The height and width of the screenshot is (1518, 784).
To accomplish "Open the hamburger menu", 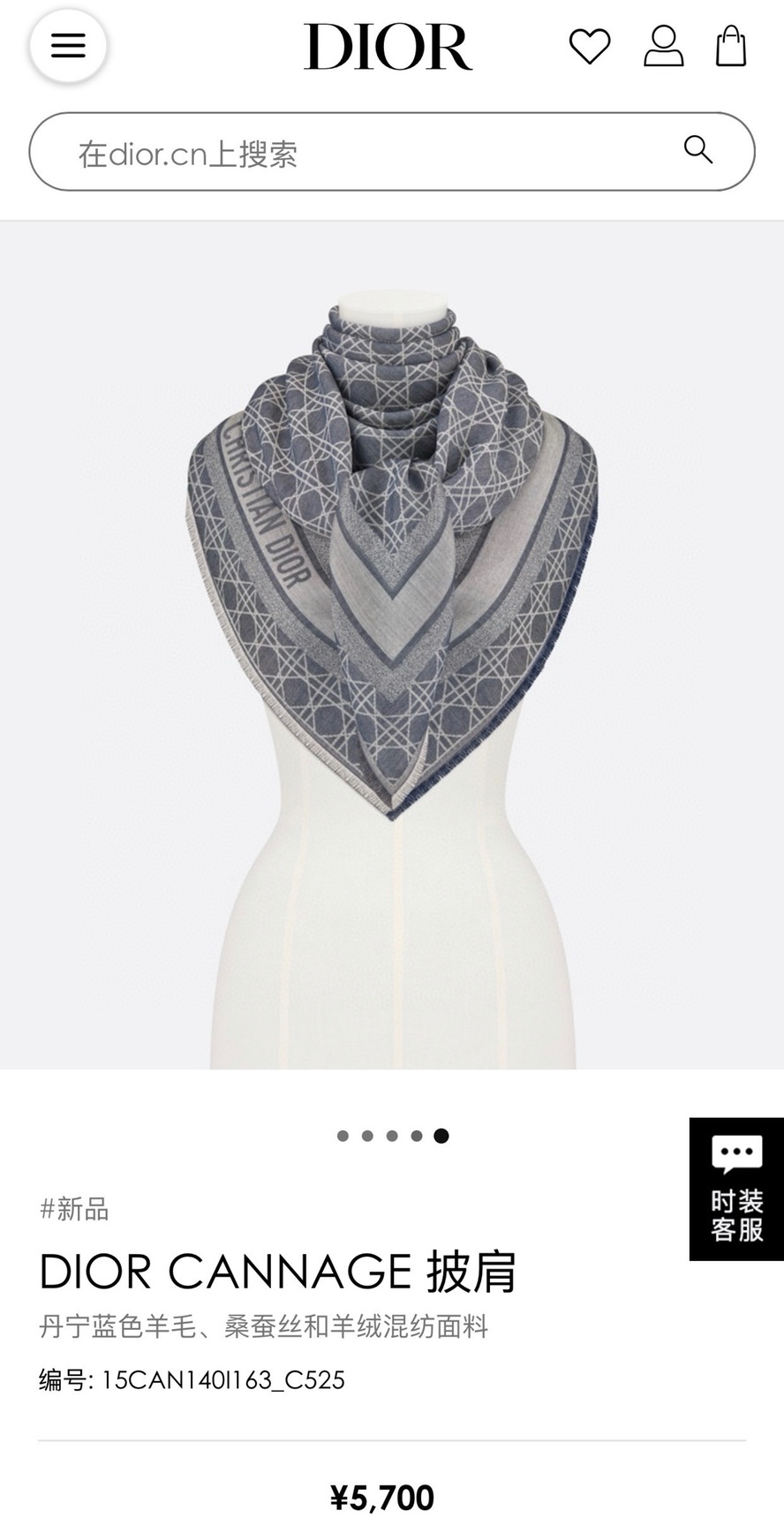I will pos(68,46).
